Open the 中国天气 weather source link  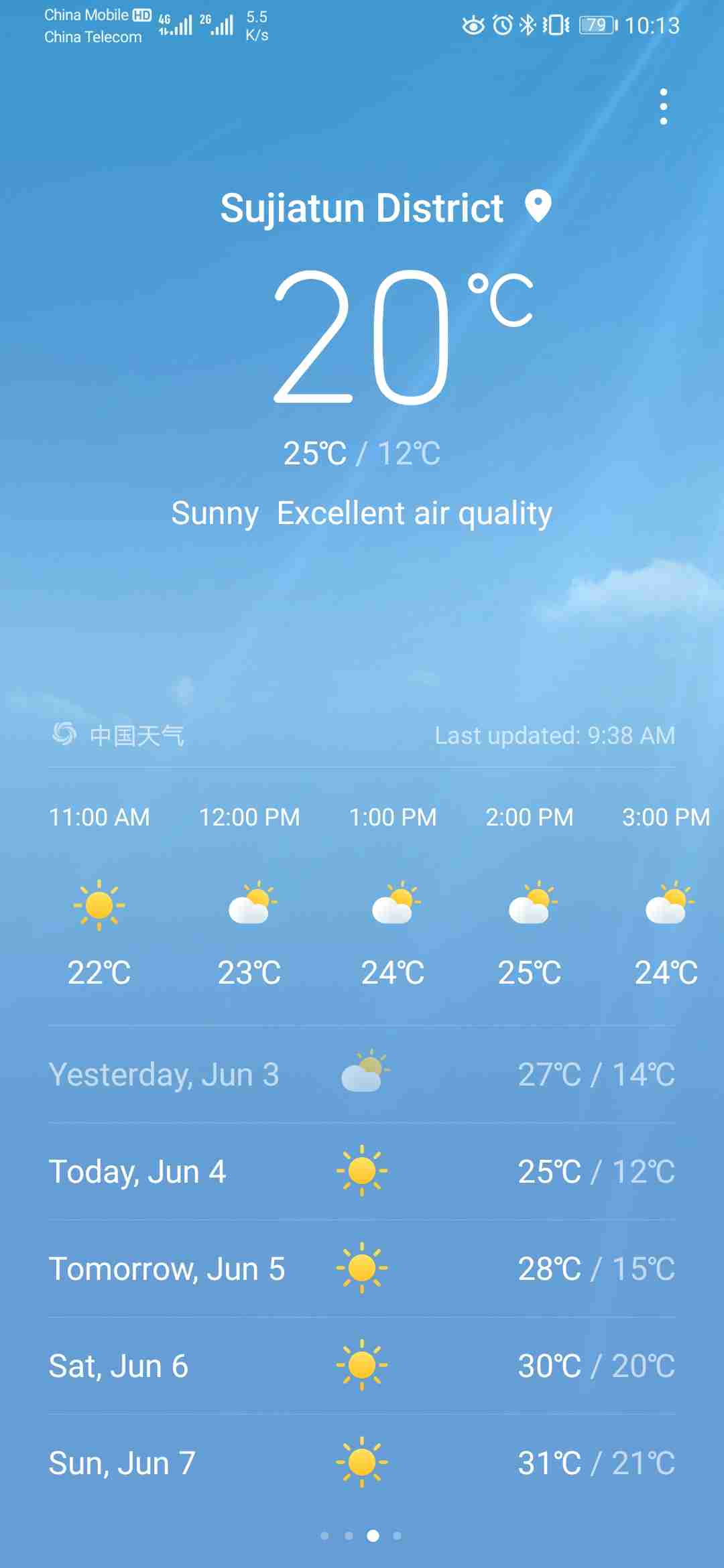coord(119,735)
